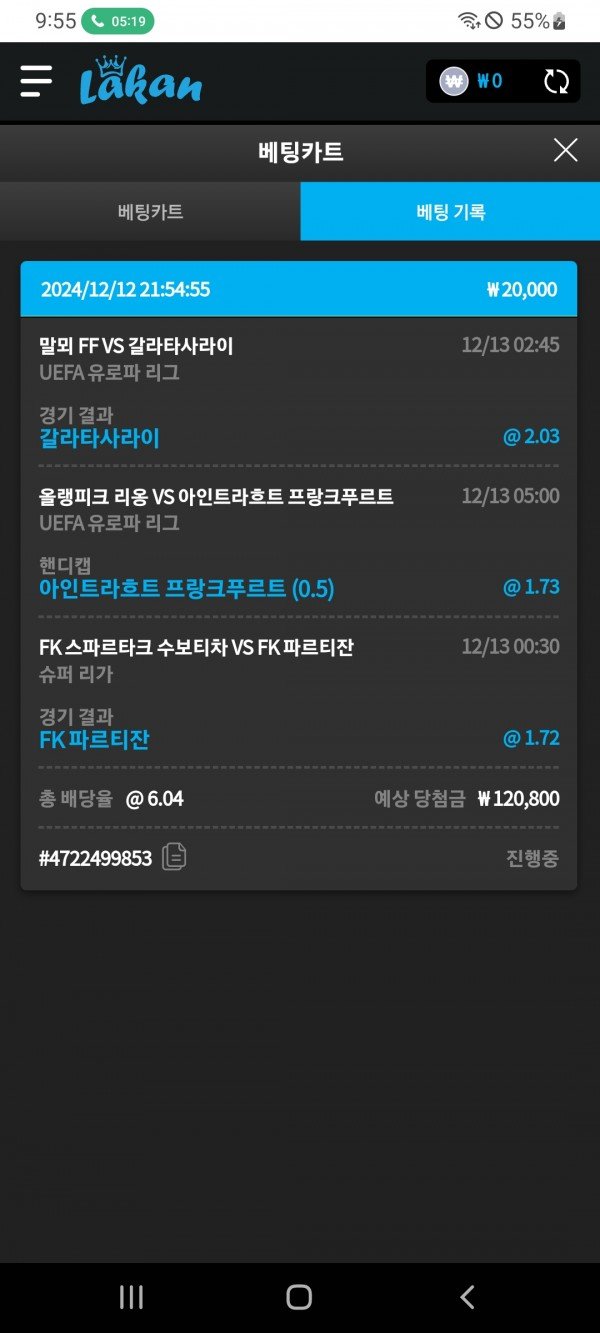600x1333 pixels.
Task: Copy bet ID #4722499853
Action: tap(174, 857)
